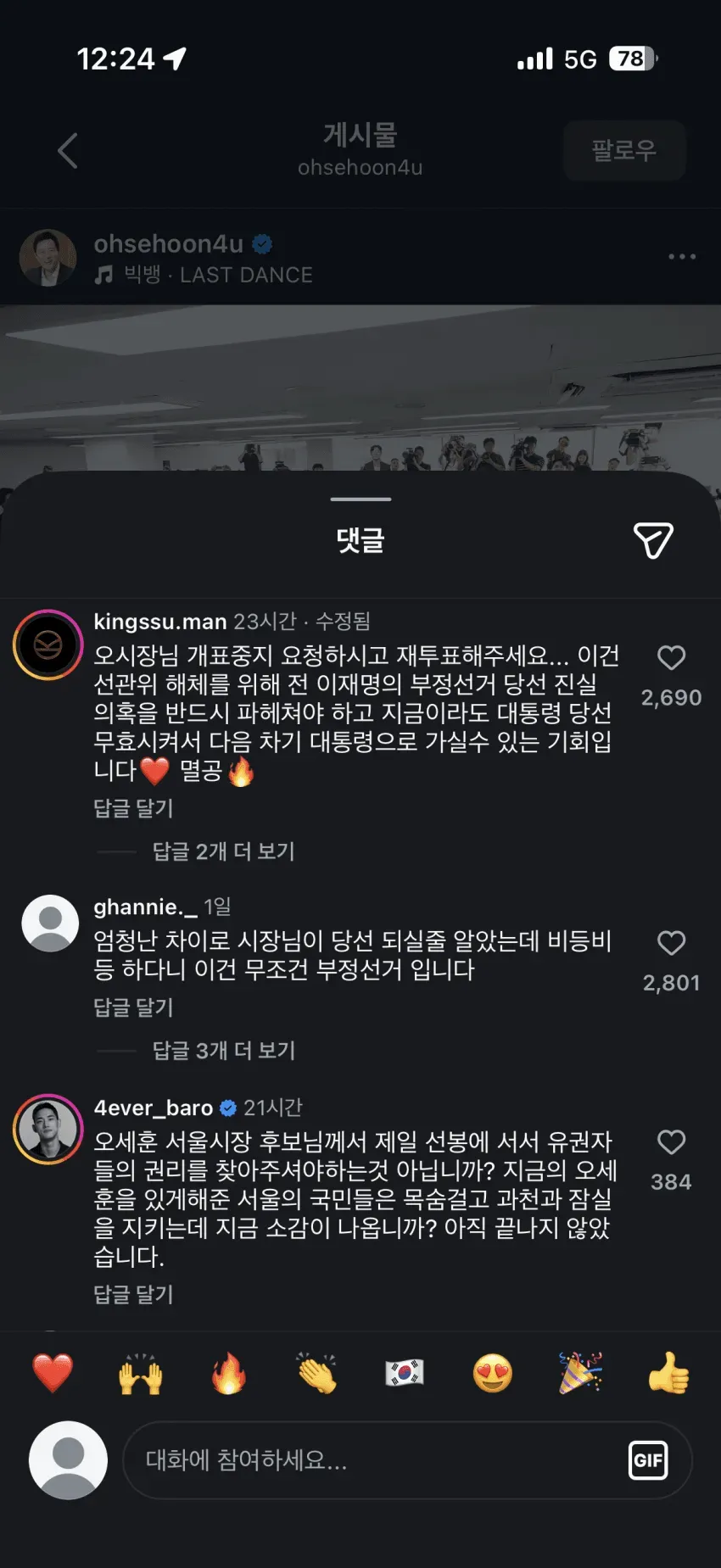The width and height of the screenshot is (721, 1568).
Task: Like 4ever_baro's comment
Action: point(671,1142)
